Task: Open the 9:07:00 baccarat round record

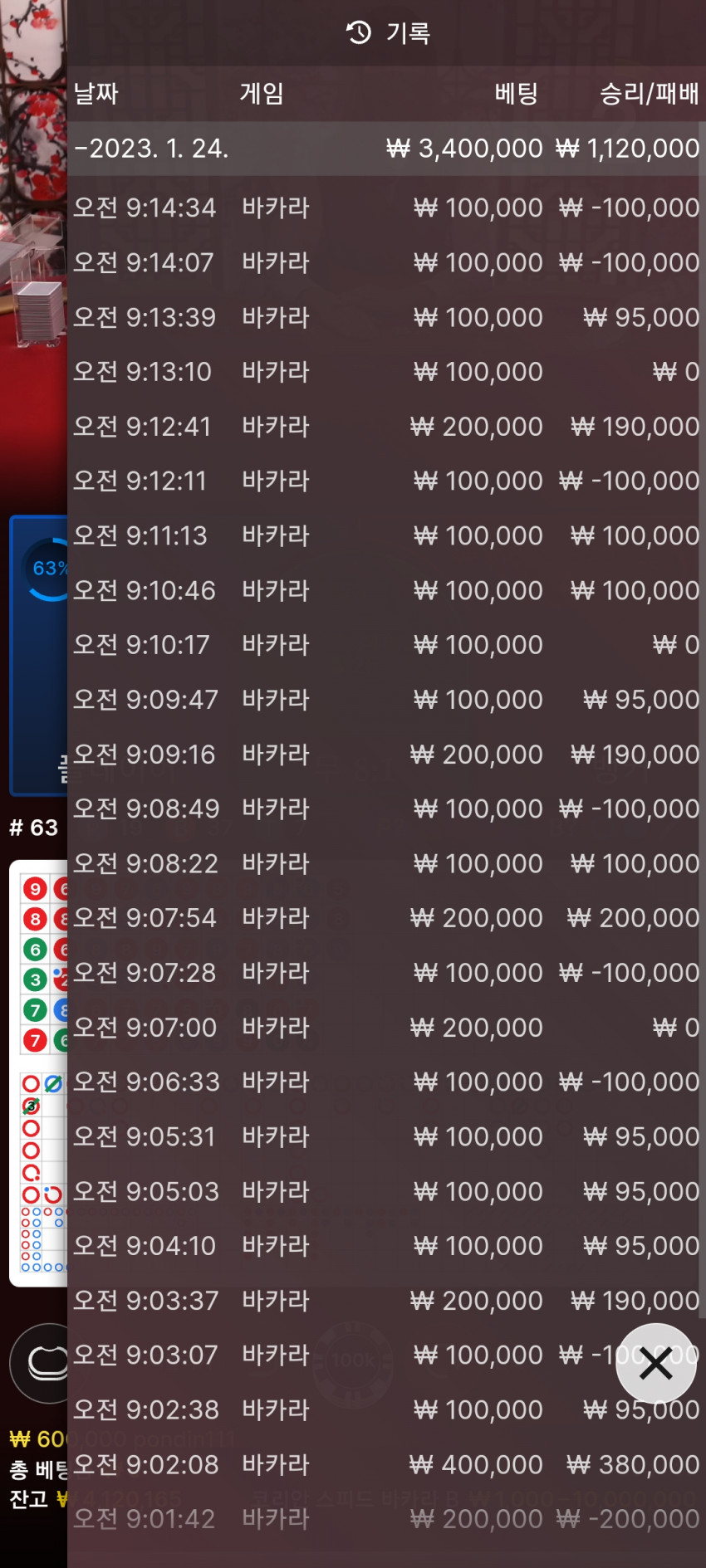Action: [x=385, y=1028]
